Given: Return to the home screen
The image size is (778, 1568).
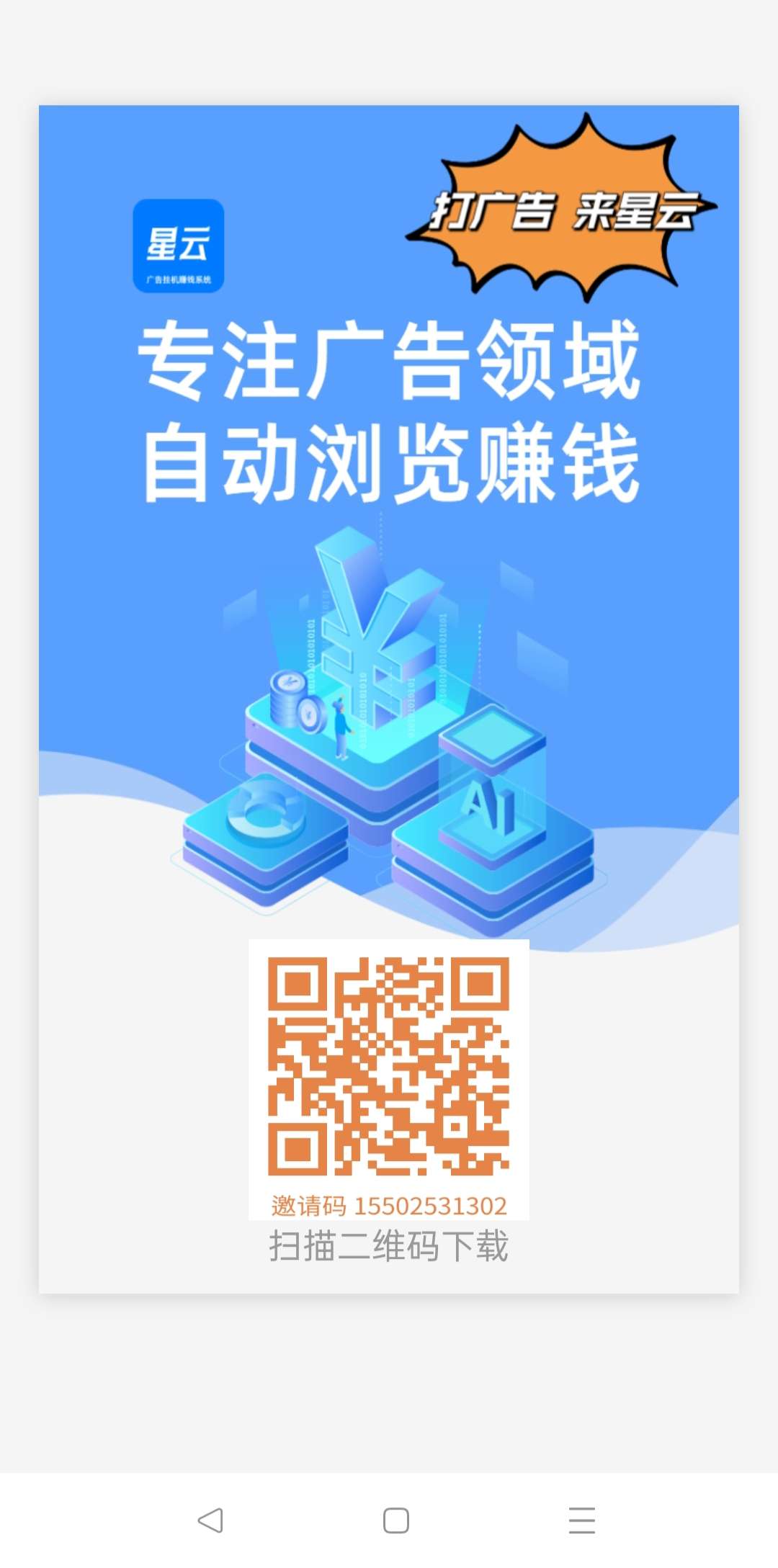Looking at the screenshot, I should (x=396, y=1520).
